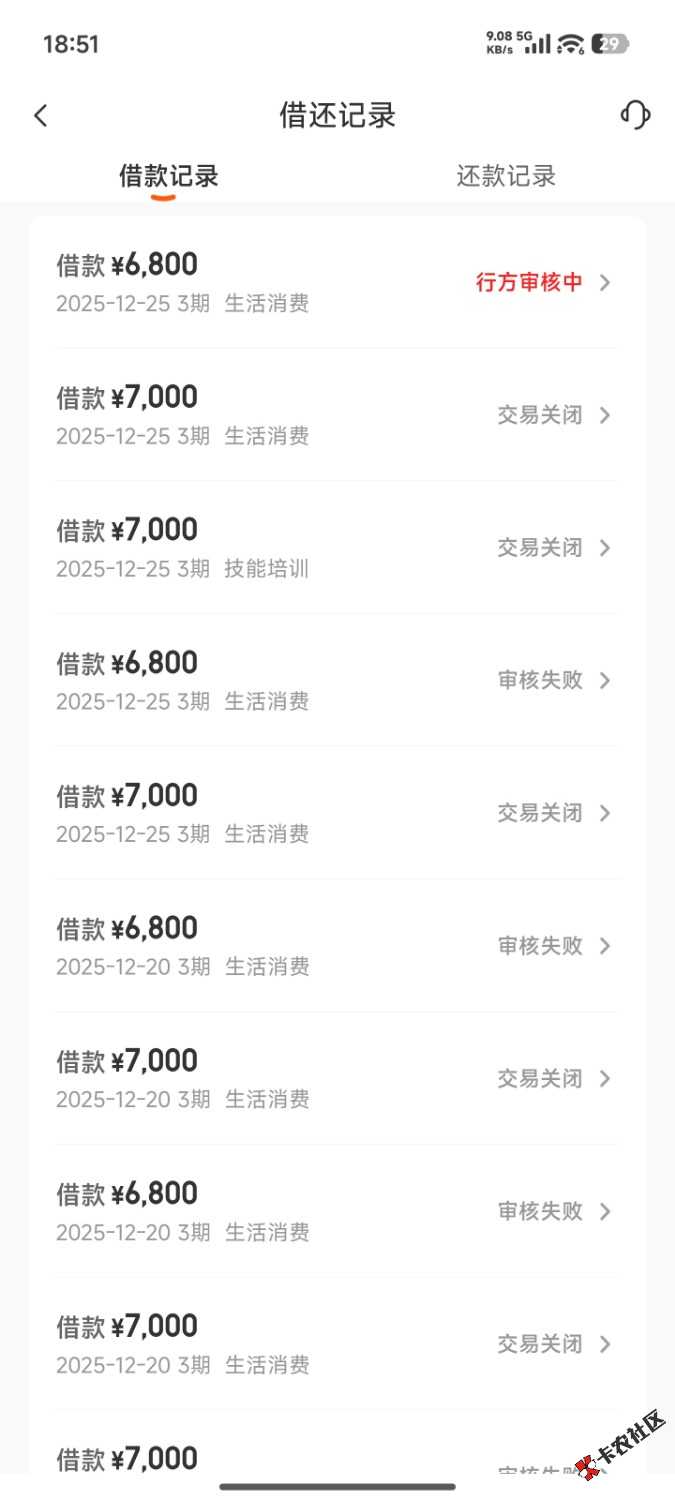Open the 2025-12-25 ¥6,800 审核失败 loan
675x1500 pixels.
pos(337,680)
